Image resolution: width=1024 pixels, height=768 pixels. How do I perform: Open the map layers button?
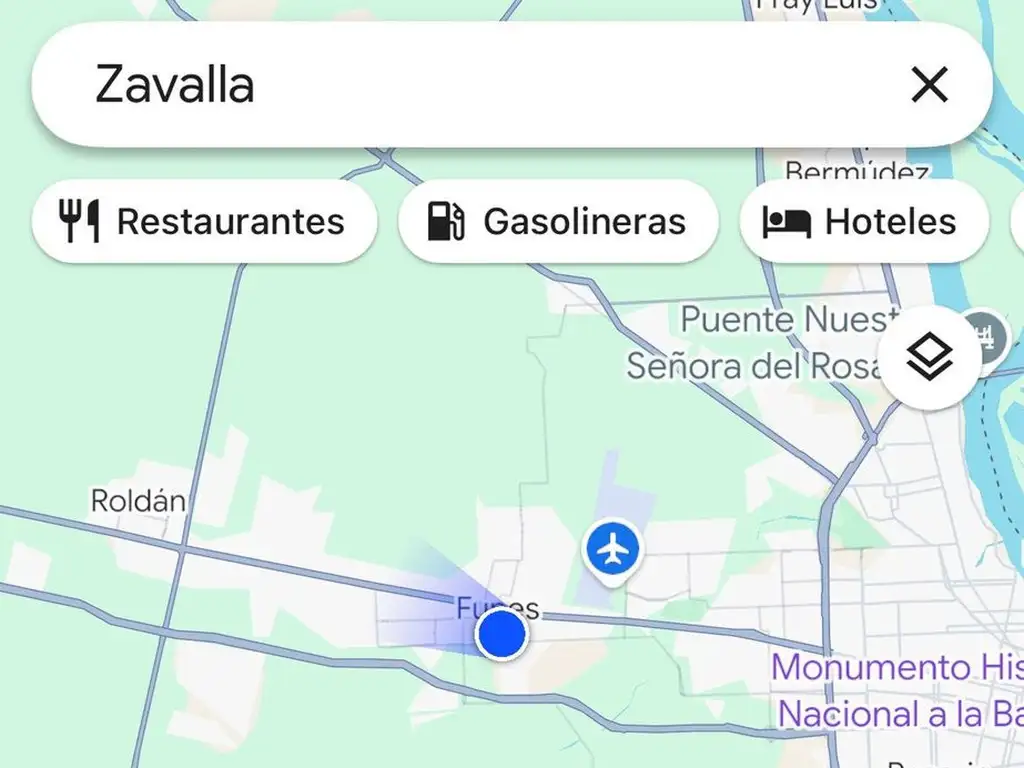(x=929, y=357)
